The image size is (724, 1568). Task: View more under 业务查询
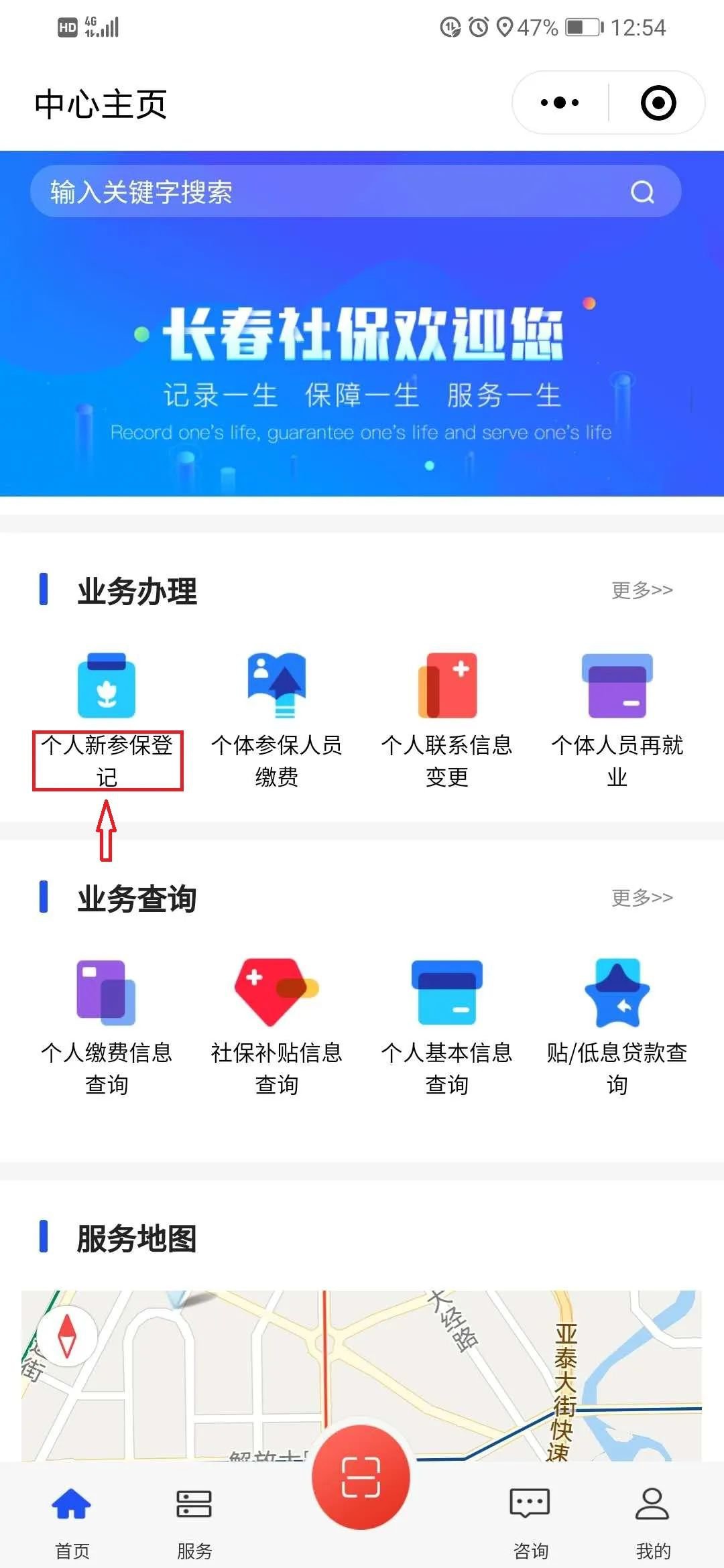pos(642,898)
